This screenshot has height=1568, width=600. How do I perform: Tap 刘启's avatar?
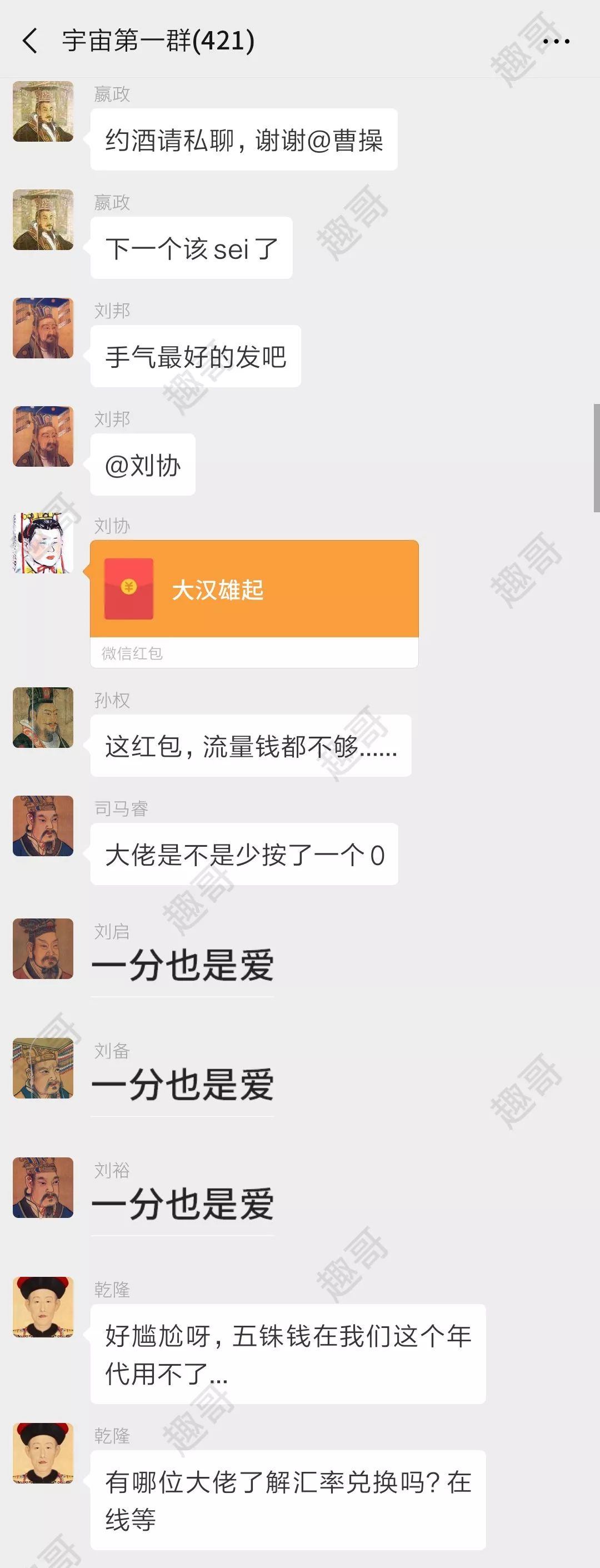click(x=43, y=948)
